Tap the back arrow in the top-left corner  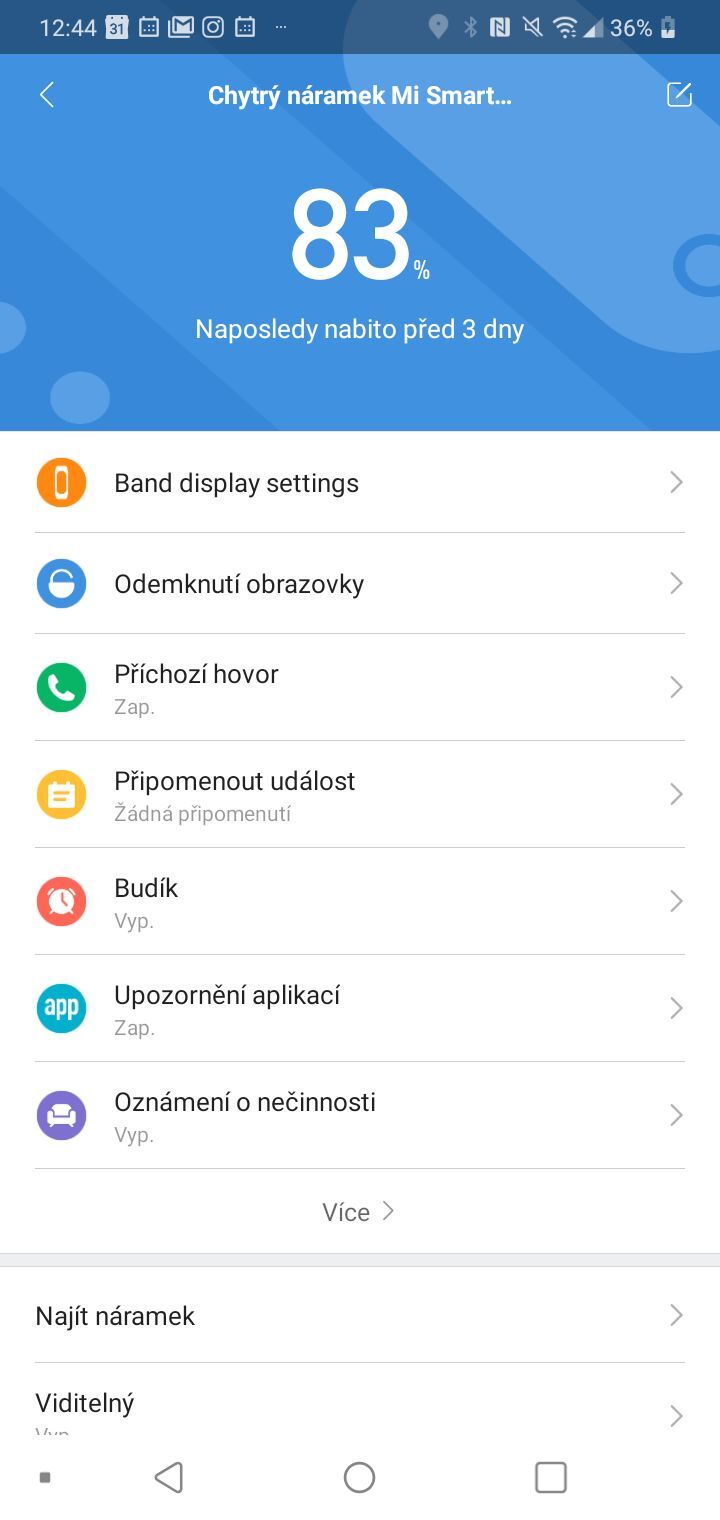46,94
